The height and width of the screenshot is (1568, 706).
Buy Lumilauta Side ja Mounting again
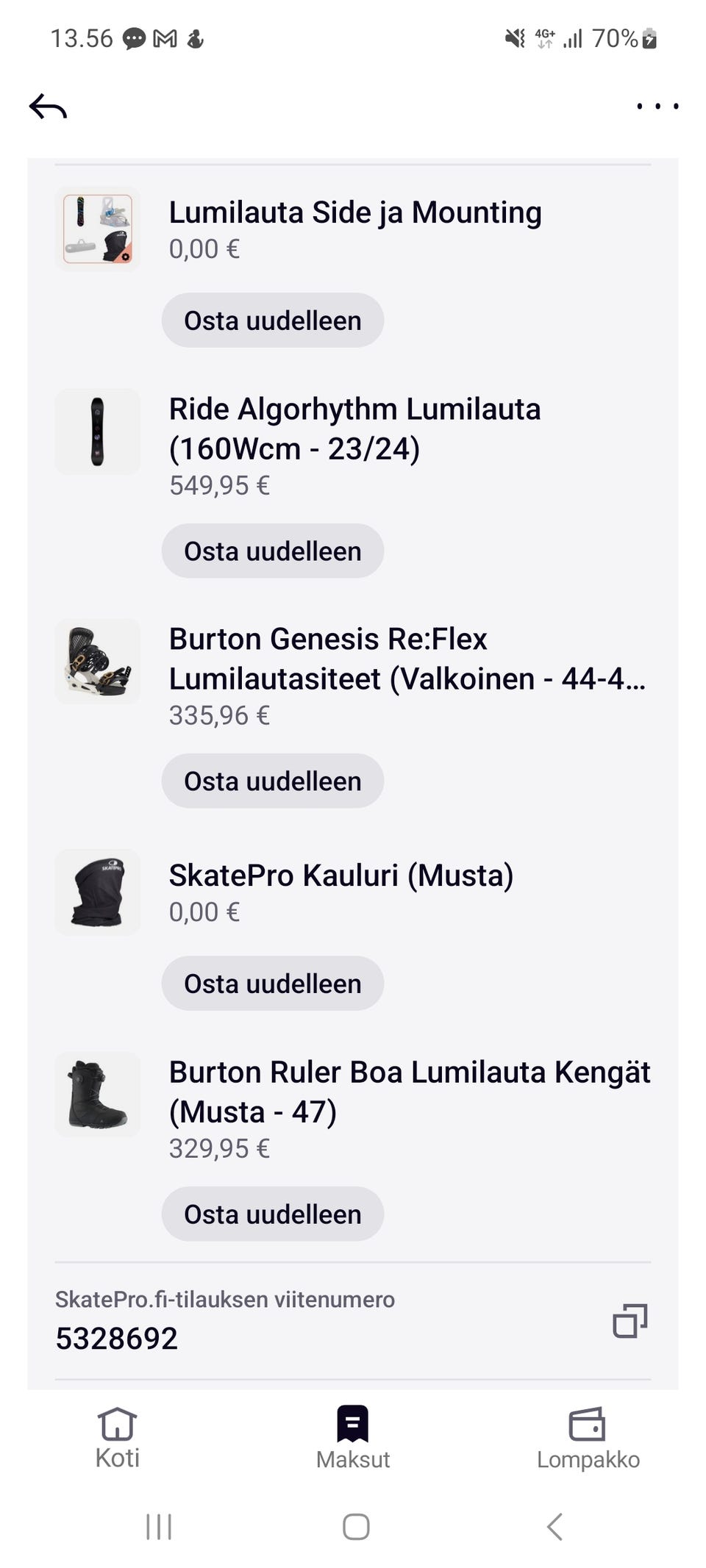coord(272,321)
